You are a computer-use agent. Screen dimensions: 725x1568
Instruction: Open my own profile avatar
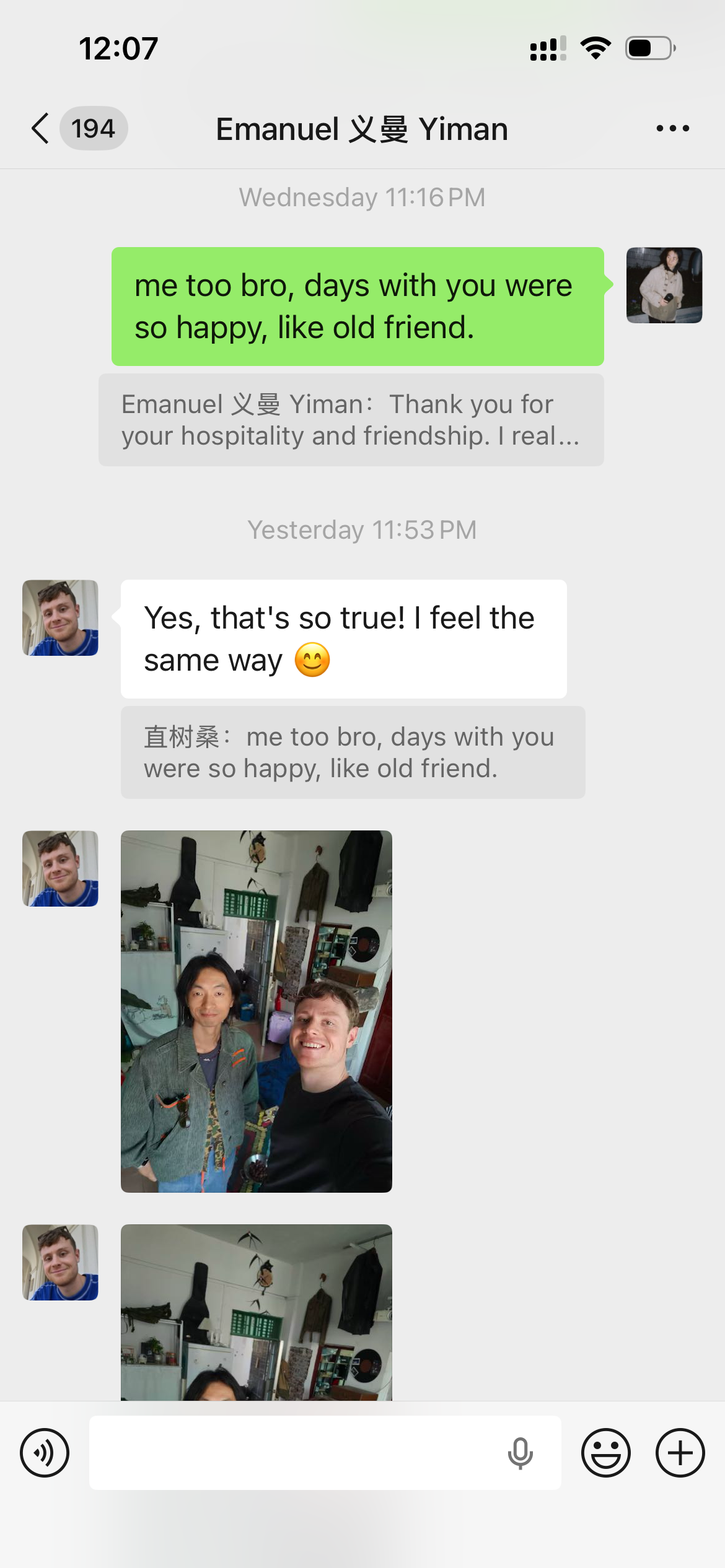tap(664, 285)
